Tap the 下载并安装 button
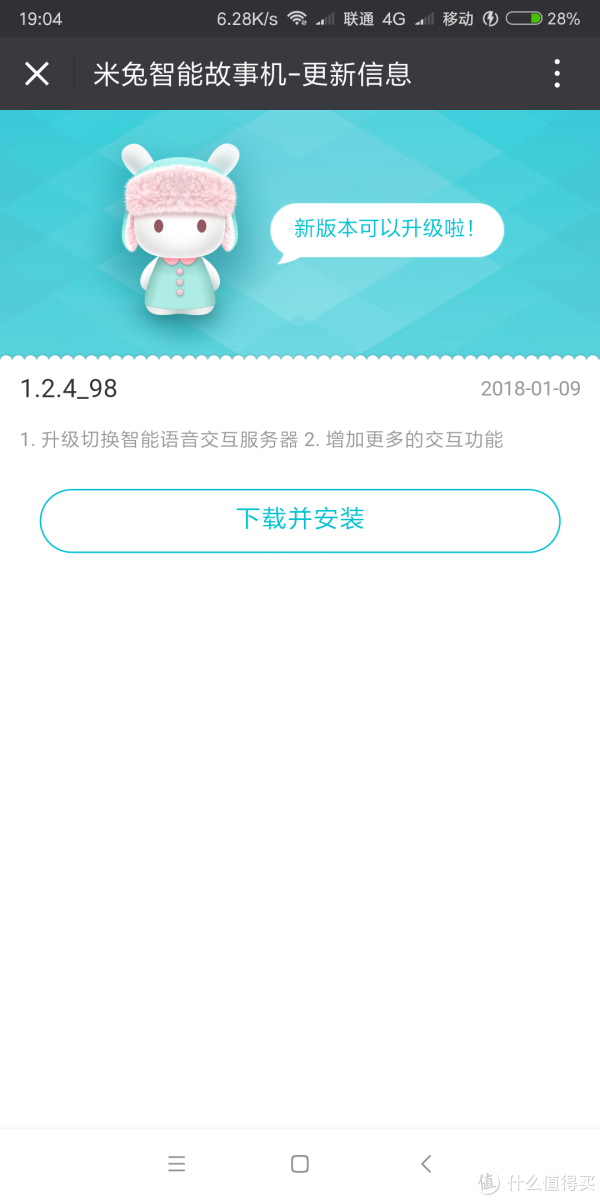Image resolution: width=600 pixels, height=1200 pixels. tap(300, 520)
